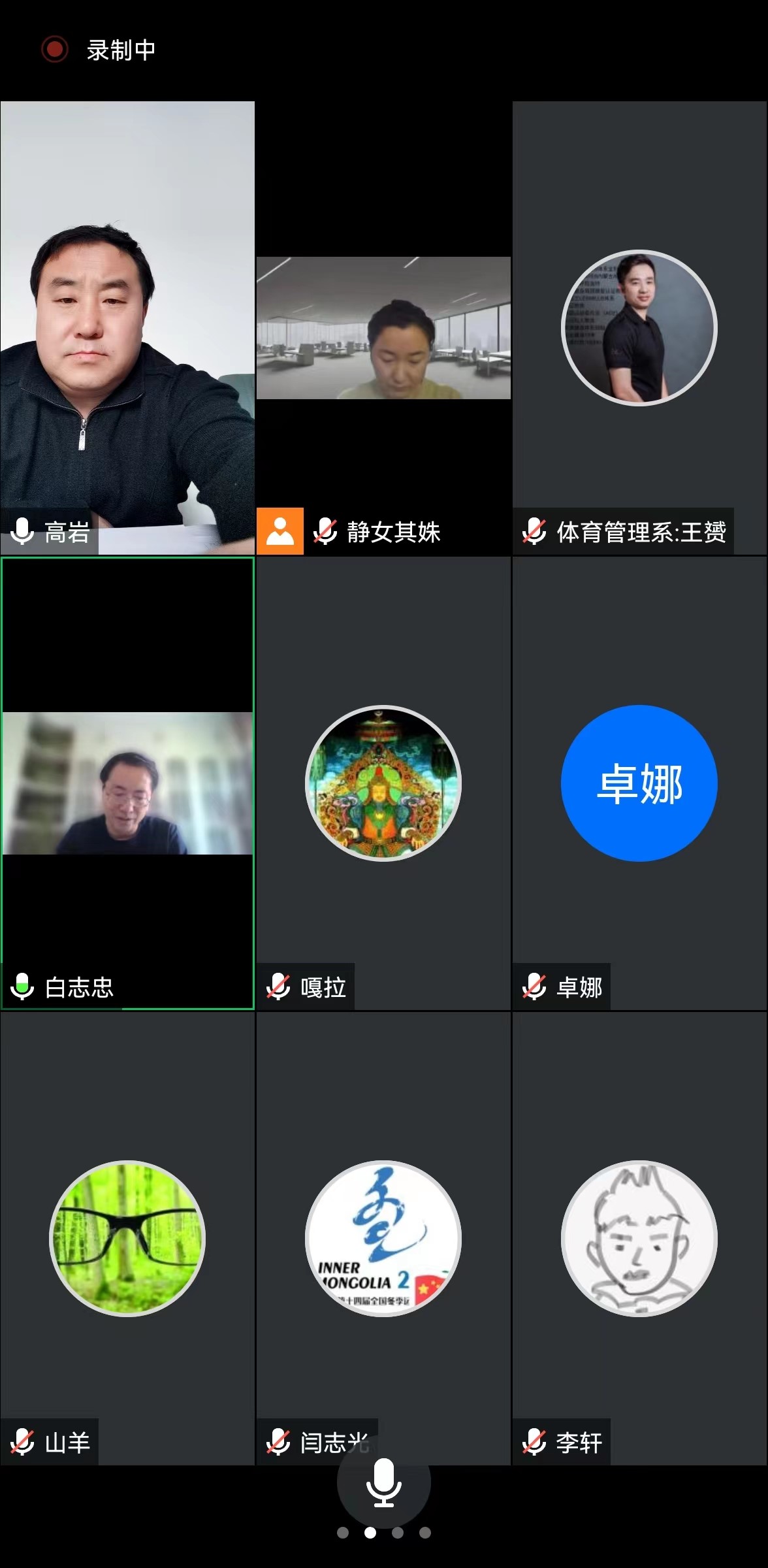This screenshot has width=768, height=1568.
Task: Open the participant tile 体育管理系:王赟
Action: pos(639,328)
